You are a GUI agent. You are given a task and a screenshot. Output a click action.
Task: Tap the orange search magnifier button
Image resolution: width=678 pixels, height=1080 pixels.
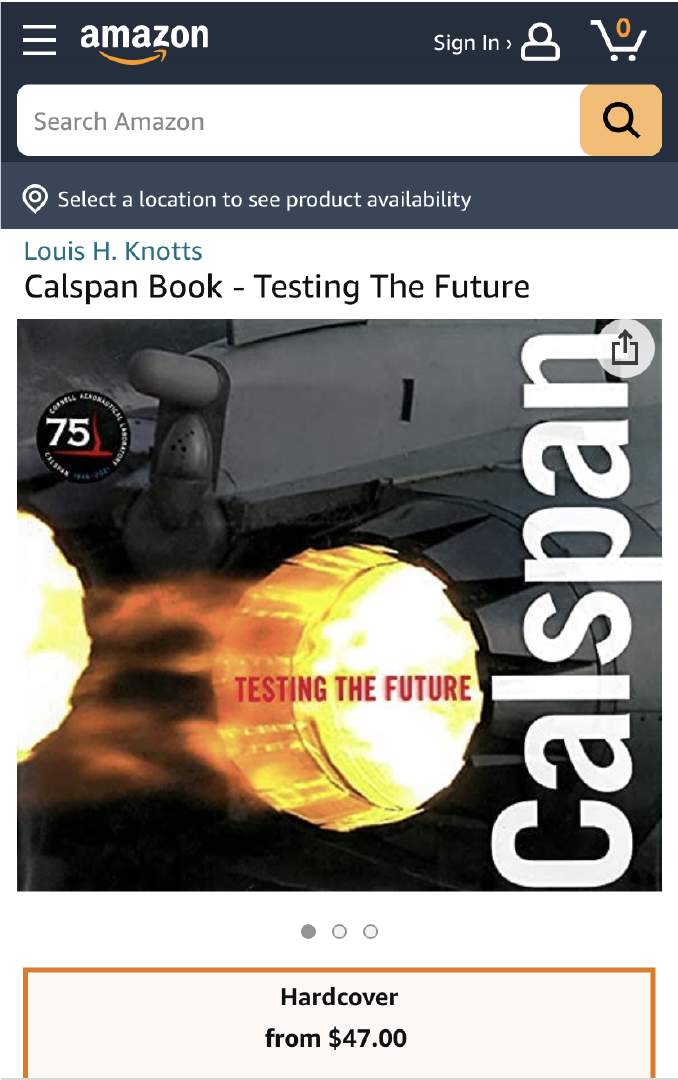pyautogui.click(x=621, y=121)
